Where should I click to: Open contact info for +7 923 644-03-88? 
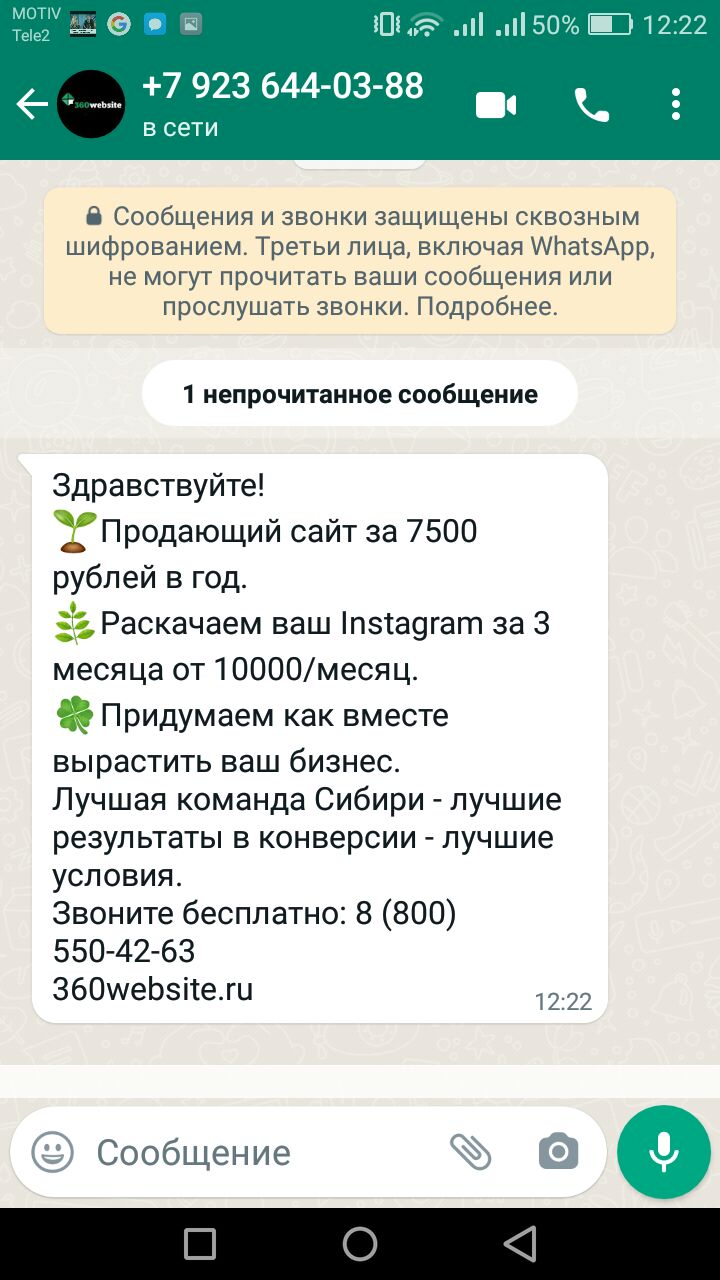click(x=282, y=104)
